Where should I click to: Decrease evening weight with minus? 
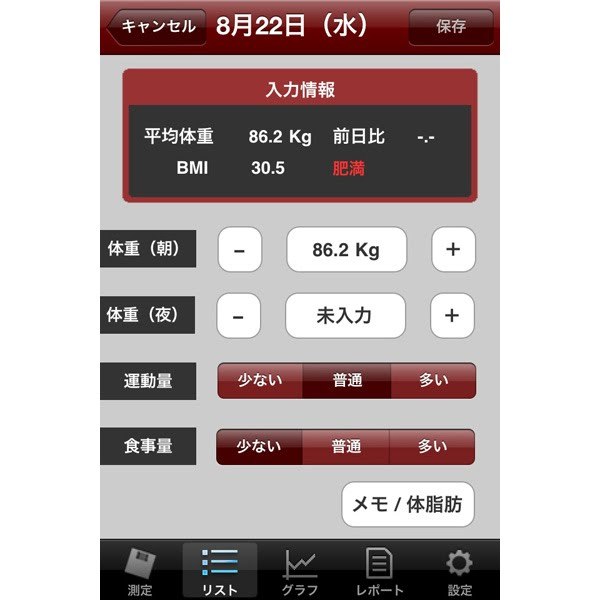[x=238, y=316]
